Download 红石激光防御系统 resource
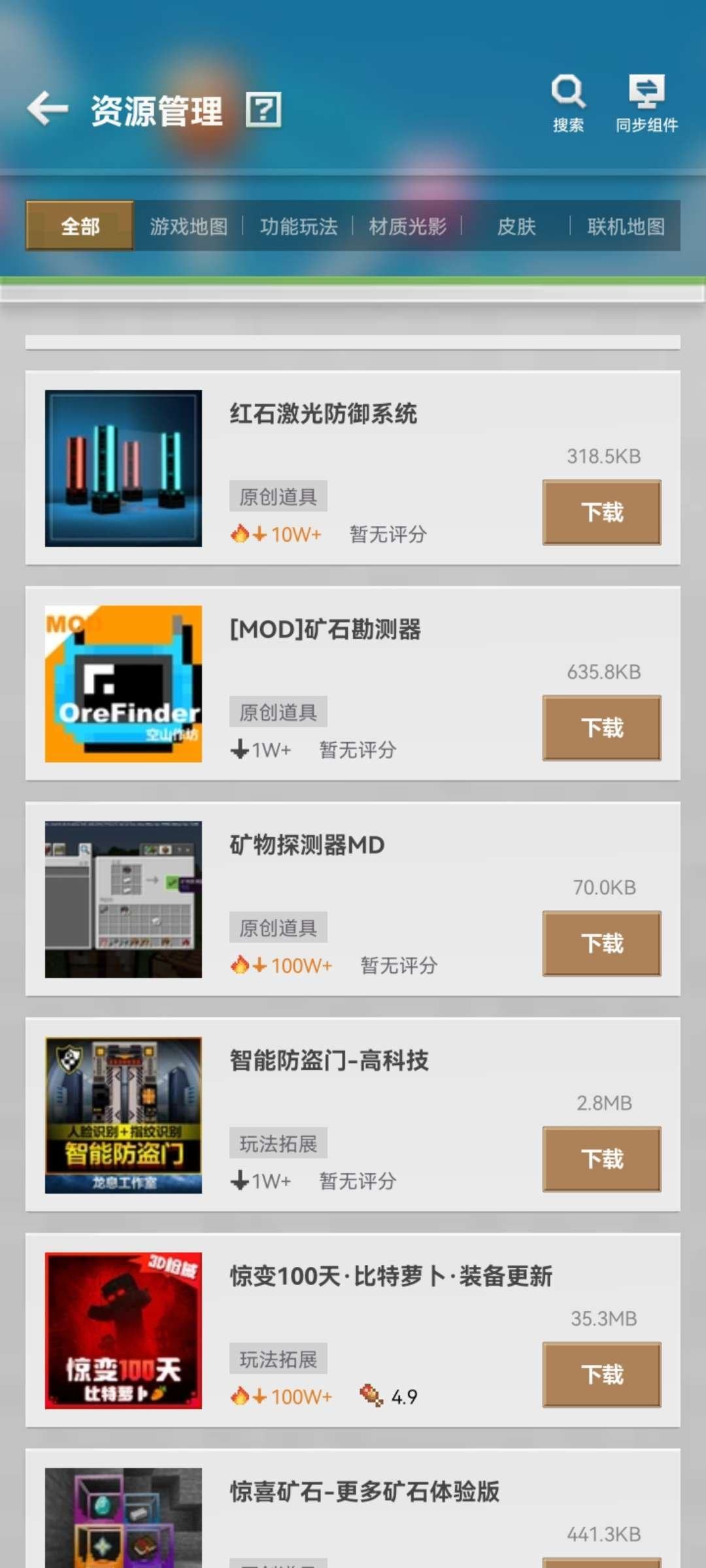Screen dimensions: 706x1568 tap(601, 512)
